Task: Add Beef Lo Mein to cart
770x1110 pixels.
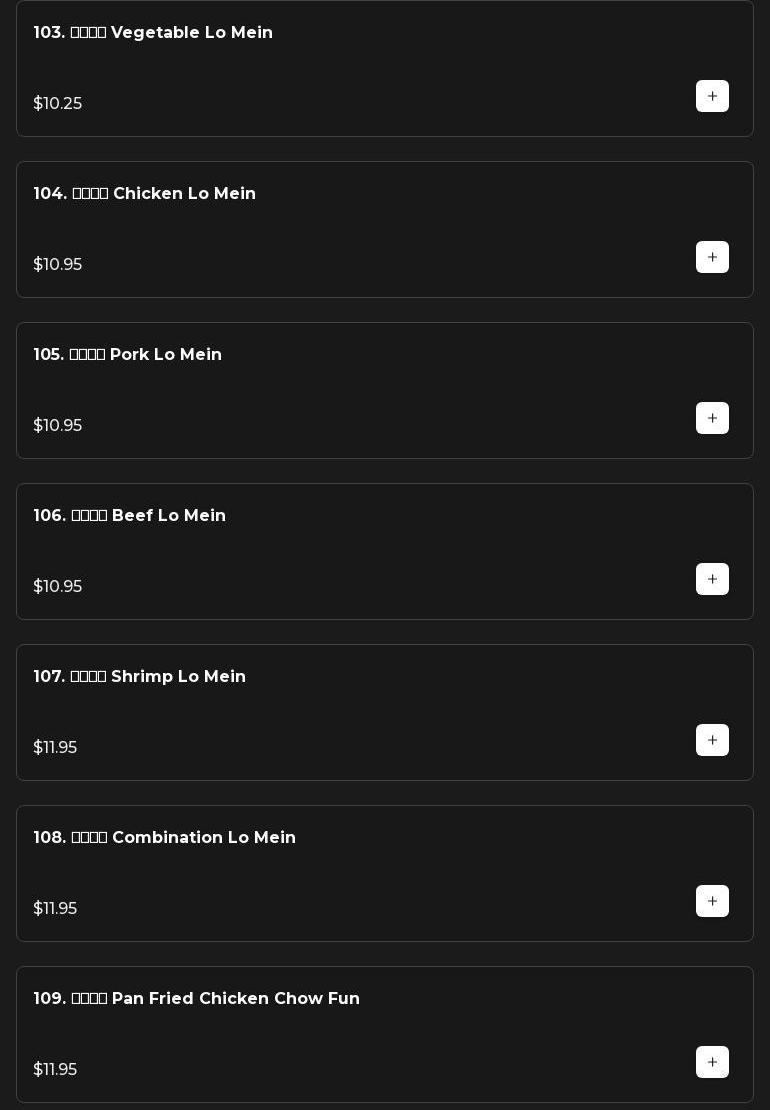Action: coord(712,579)
